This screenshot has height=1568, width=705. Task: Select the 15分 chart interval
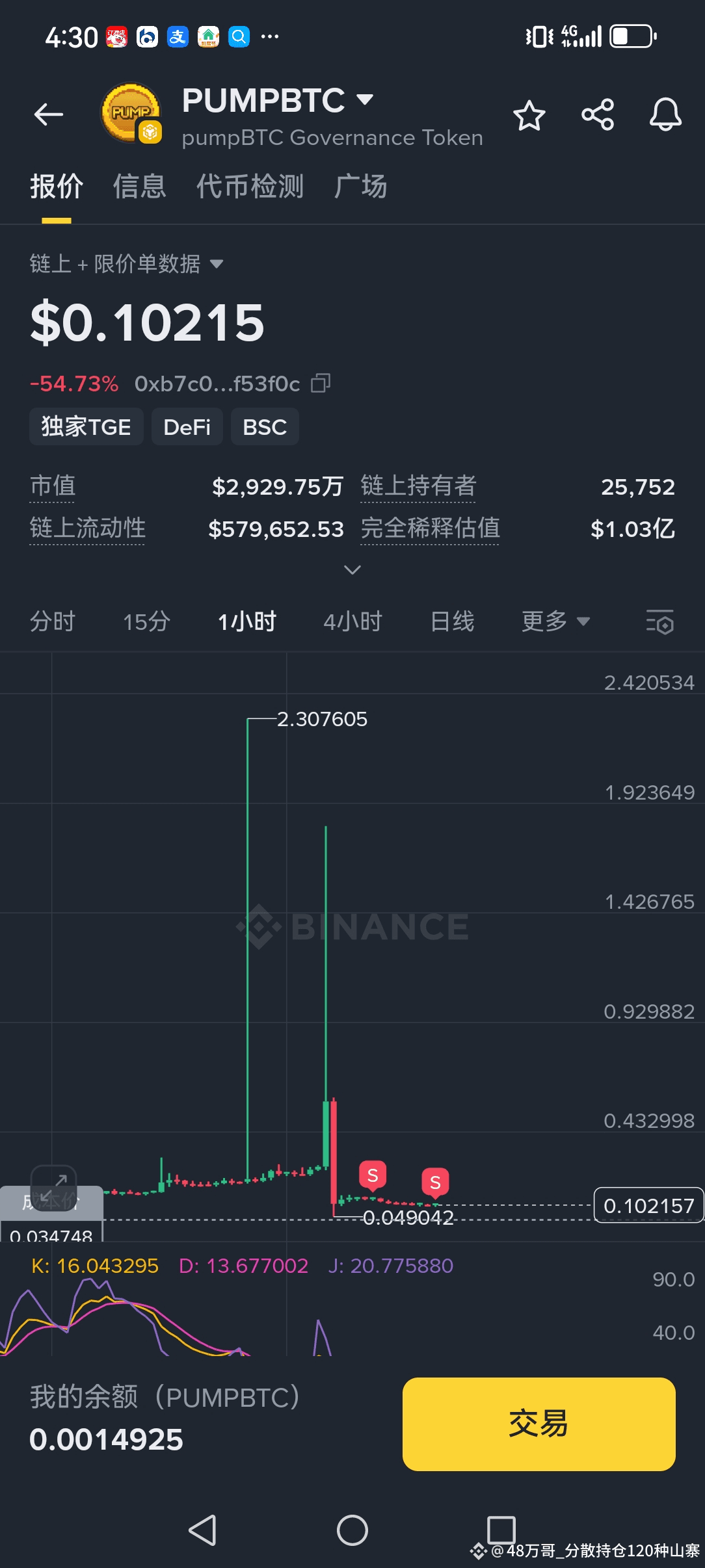[x=147, y=621]
